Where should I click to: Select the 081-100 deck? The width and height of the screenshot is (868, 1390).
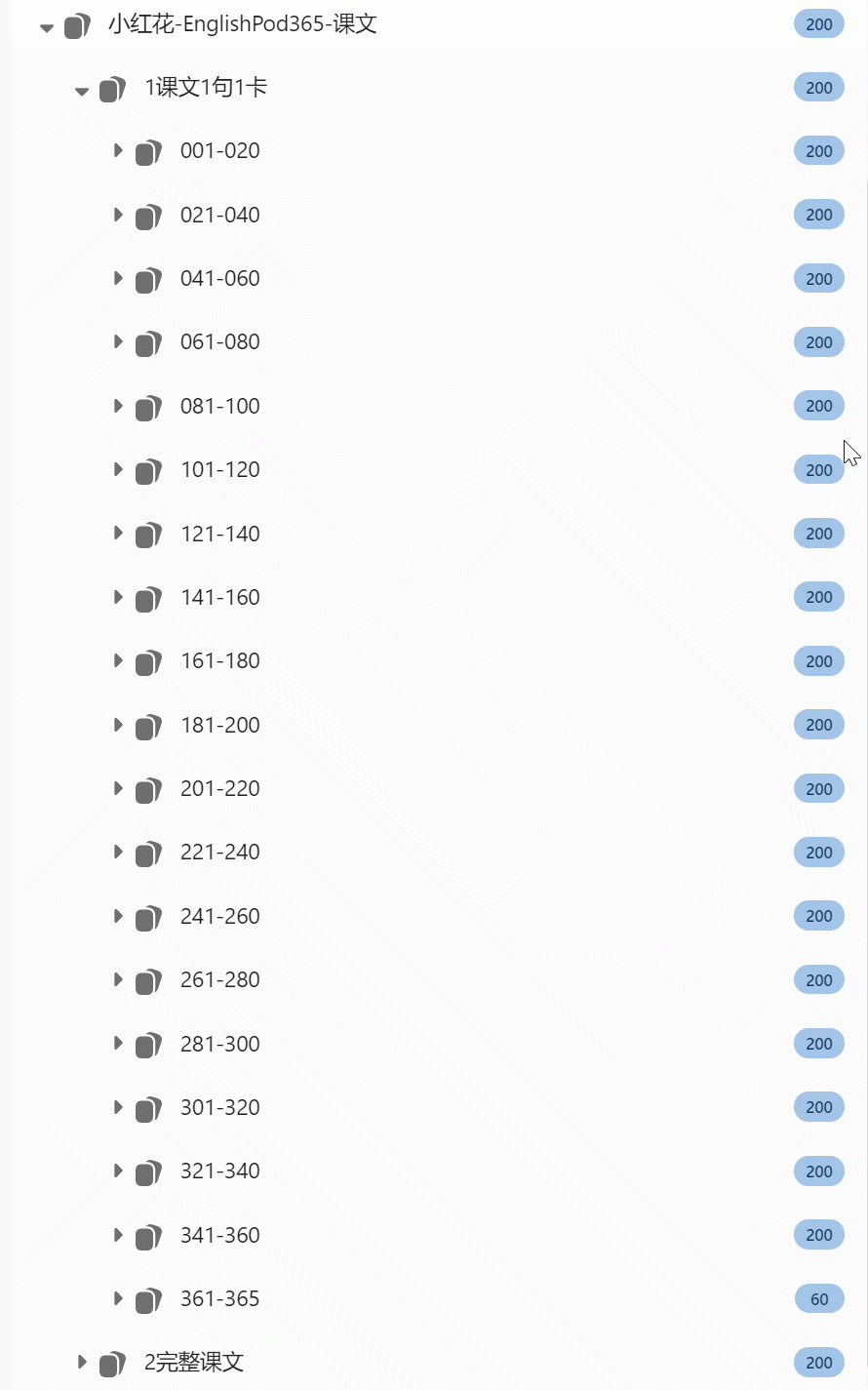coord(219,406)
